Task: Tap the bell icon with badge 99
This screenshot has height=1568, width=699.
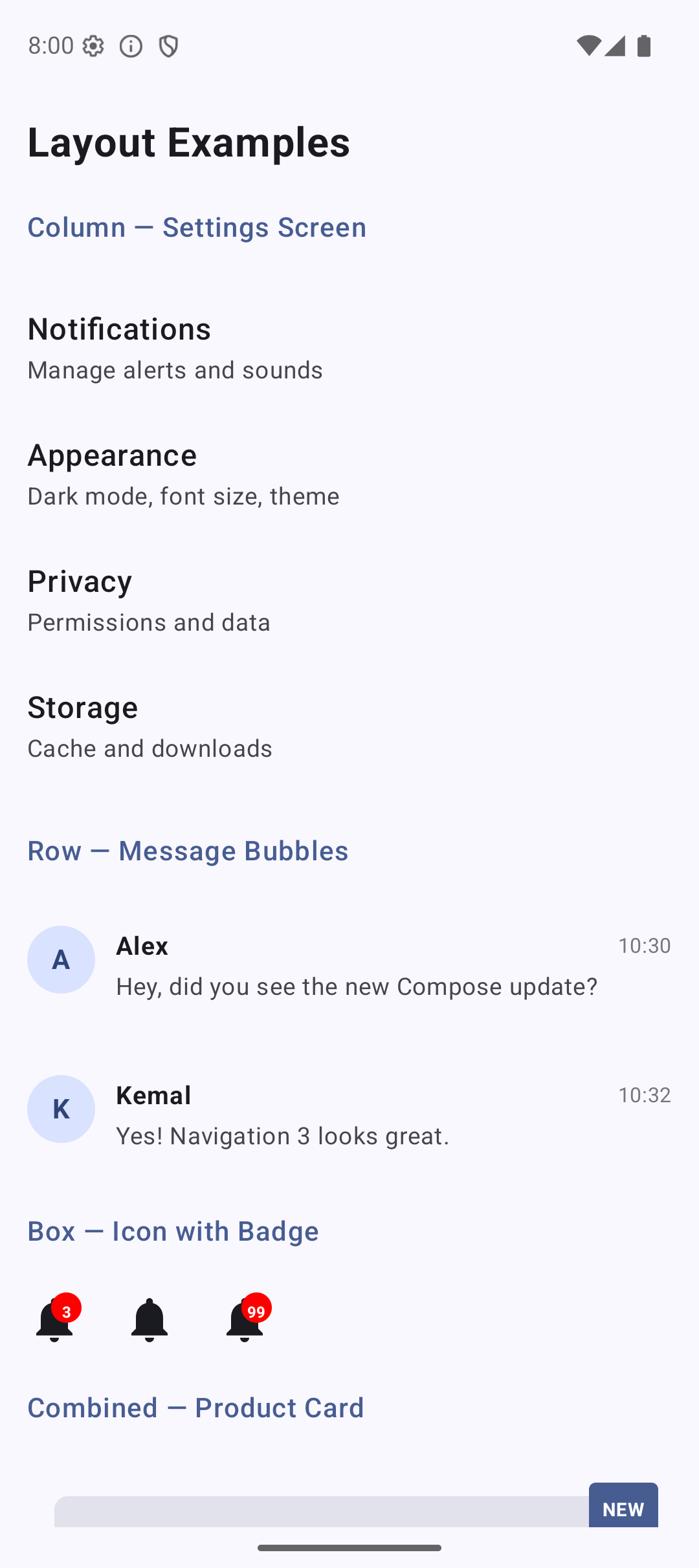Action: (x=245, y=1320)
